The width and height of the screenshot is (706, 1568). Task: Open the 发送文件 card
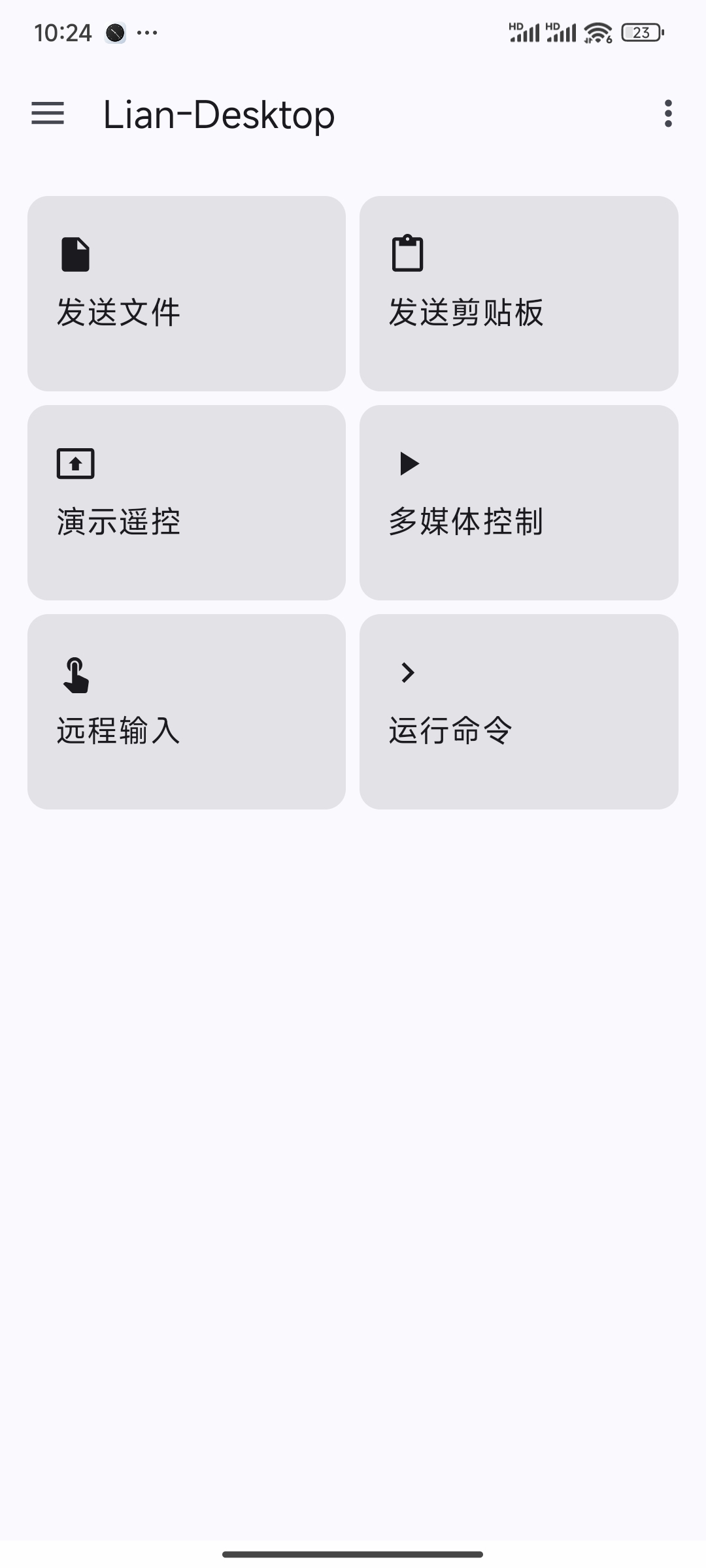pyautogui.click(x=186, y=293)
